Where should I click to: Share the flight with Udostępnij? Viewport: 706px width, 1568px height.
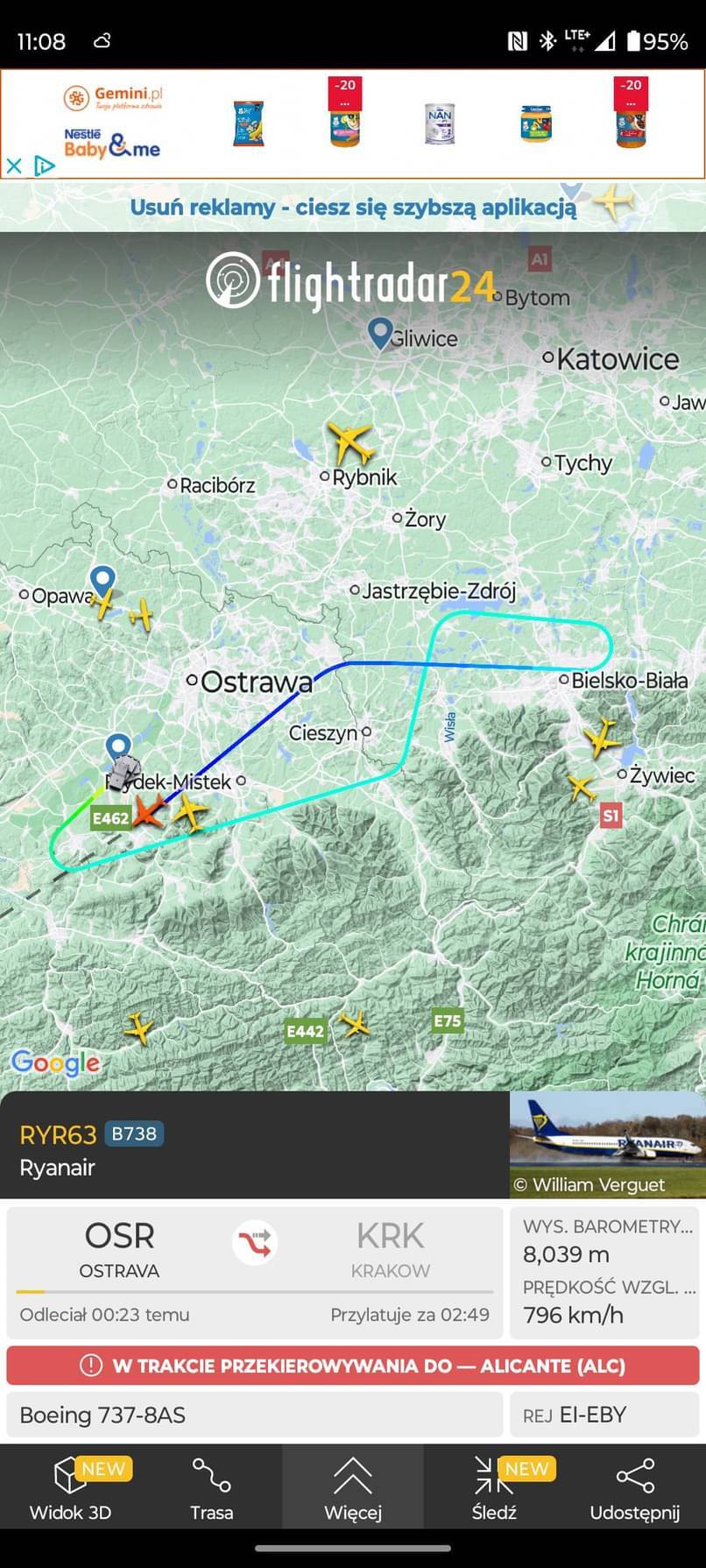click(x=635, y=1487)
